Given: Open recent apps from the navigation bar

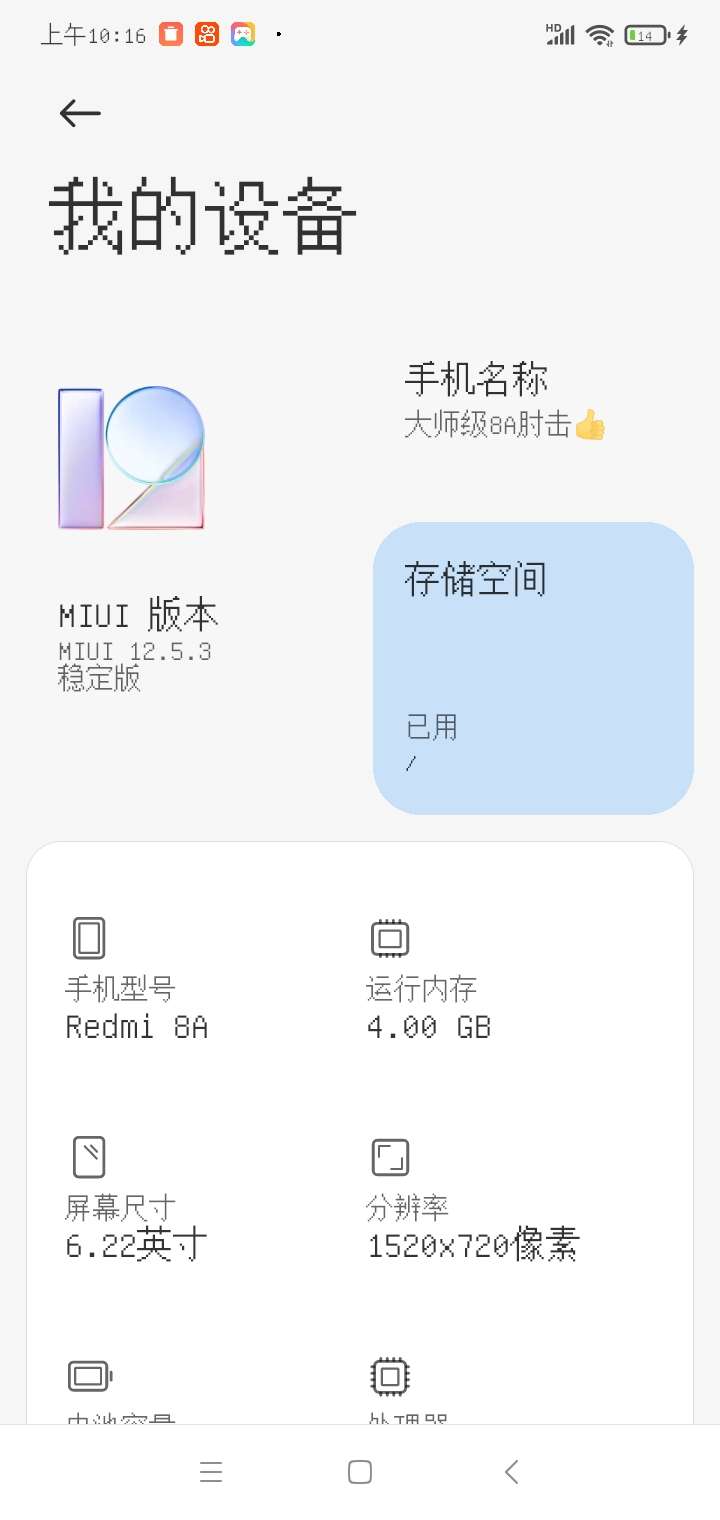Looking at the screenshot, I should (211, 1472).
